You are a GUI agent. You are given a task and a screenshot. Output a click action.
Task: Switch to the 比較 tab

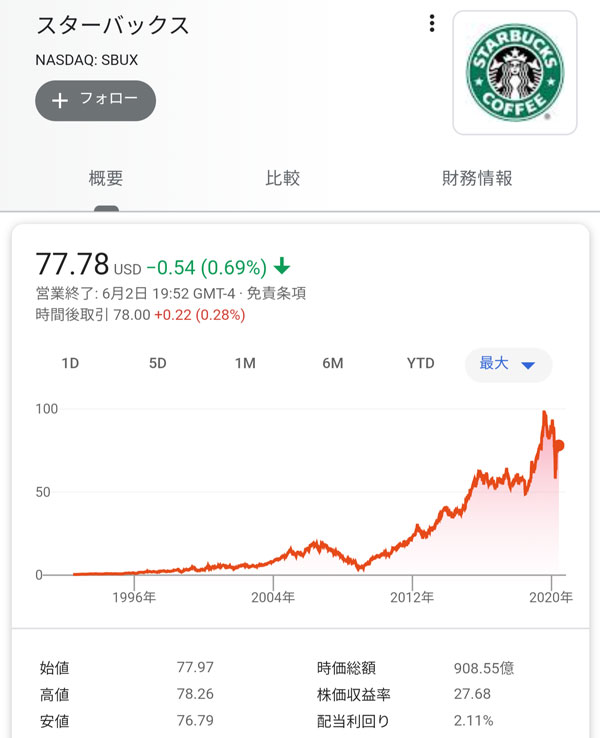[282, 179]
